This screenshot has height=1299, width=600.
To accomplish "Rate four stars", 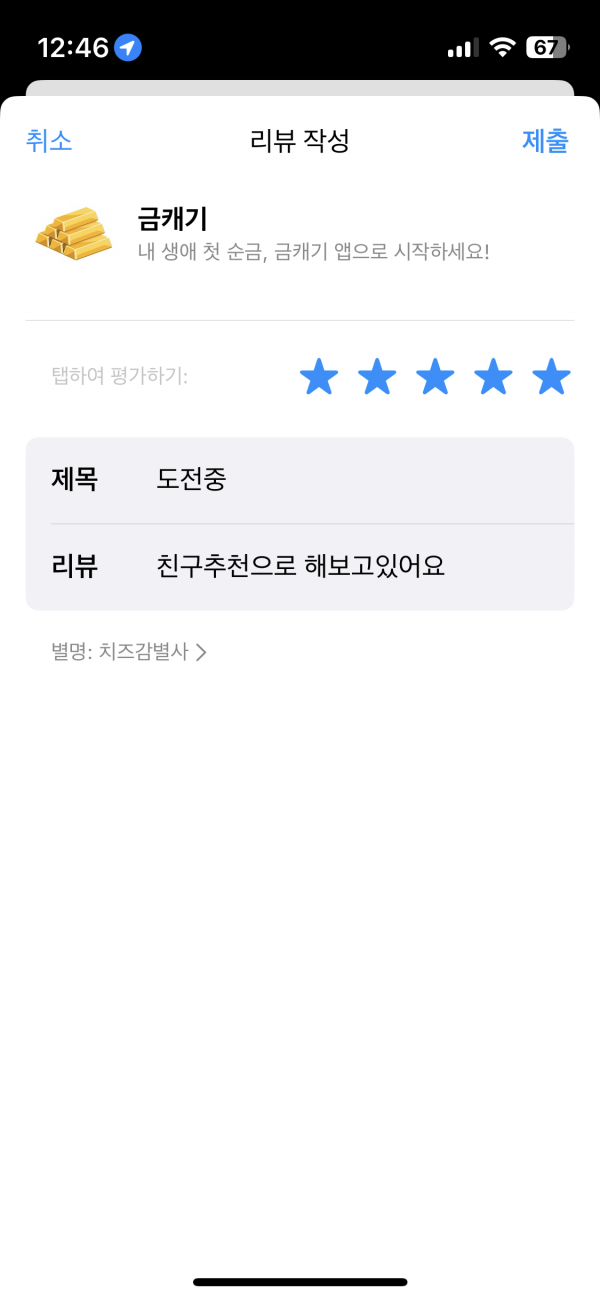I will click(x=493, y=378).
